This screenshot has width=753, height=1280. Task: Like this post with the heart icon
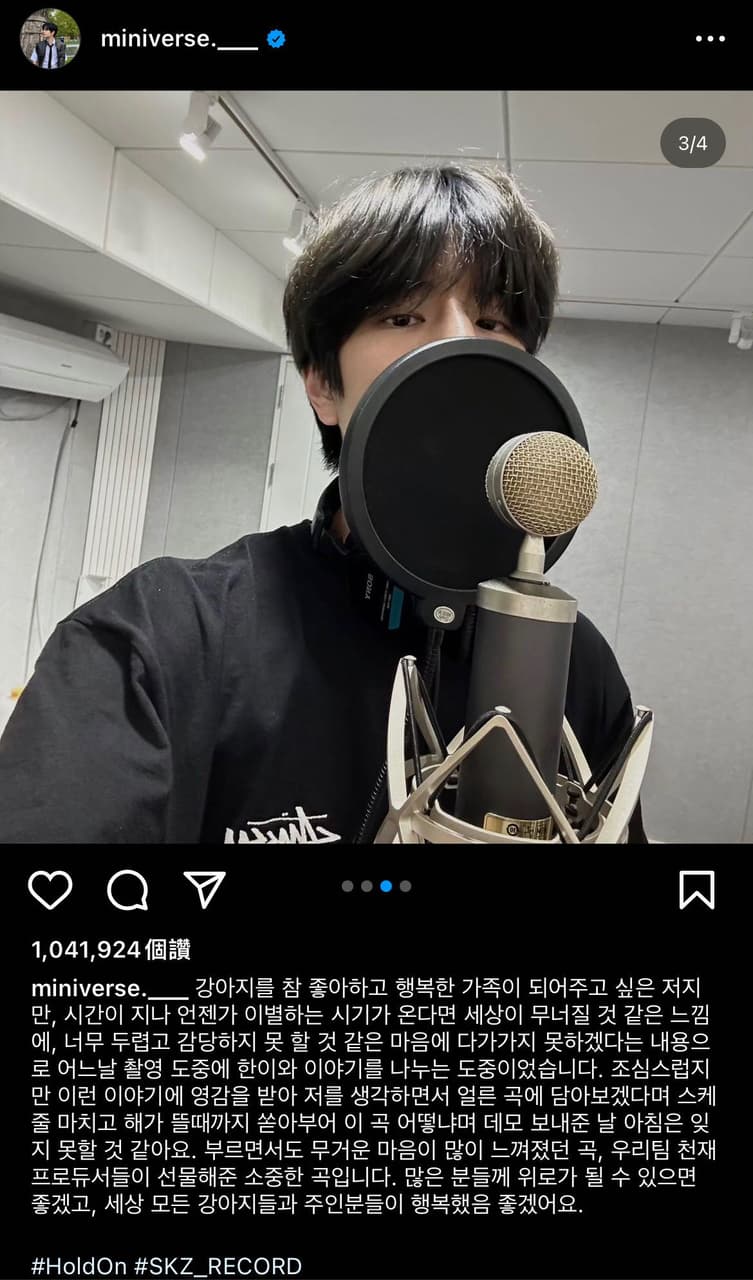coord(50,889)
